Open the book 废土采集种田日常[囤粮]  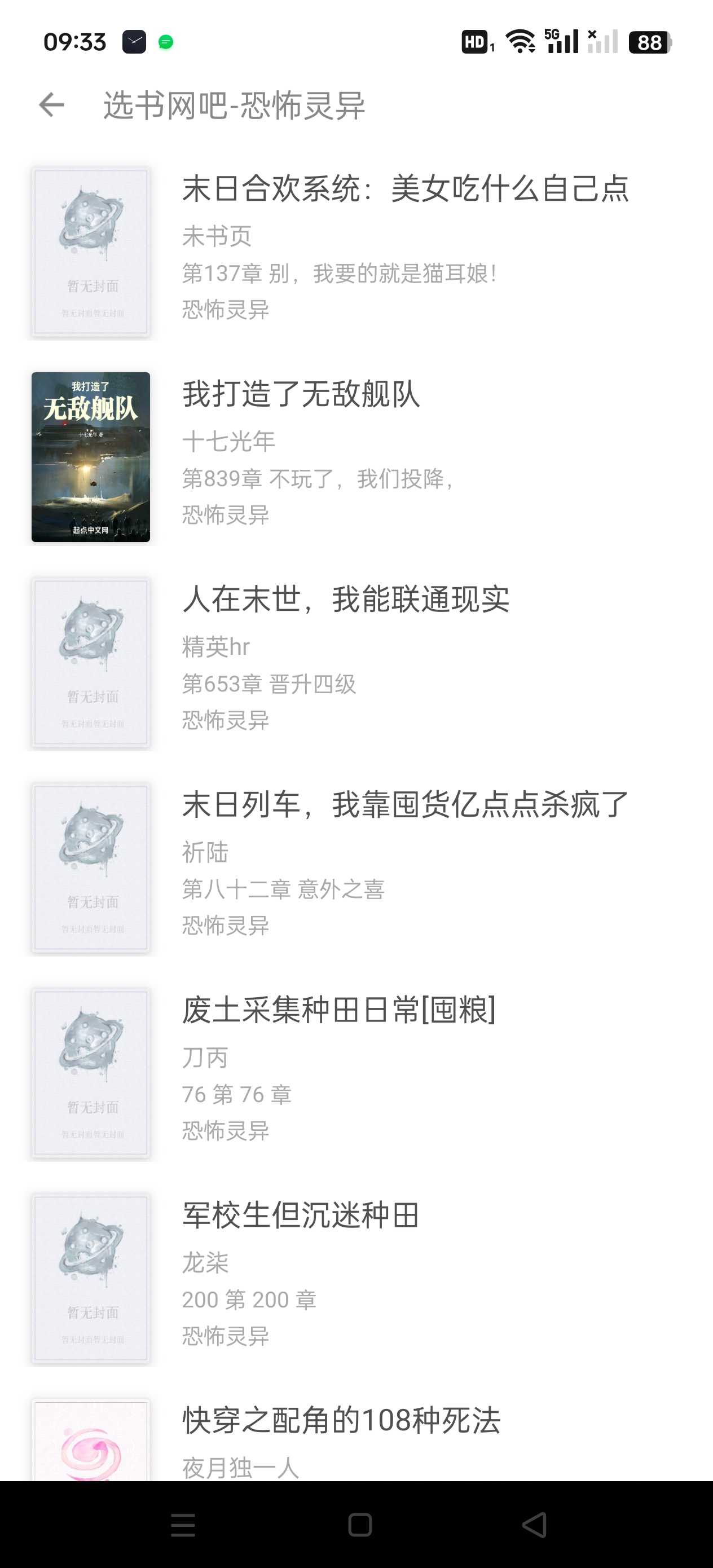[x=338, y=1010]
